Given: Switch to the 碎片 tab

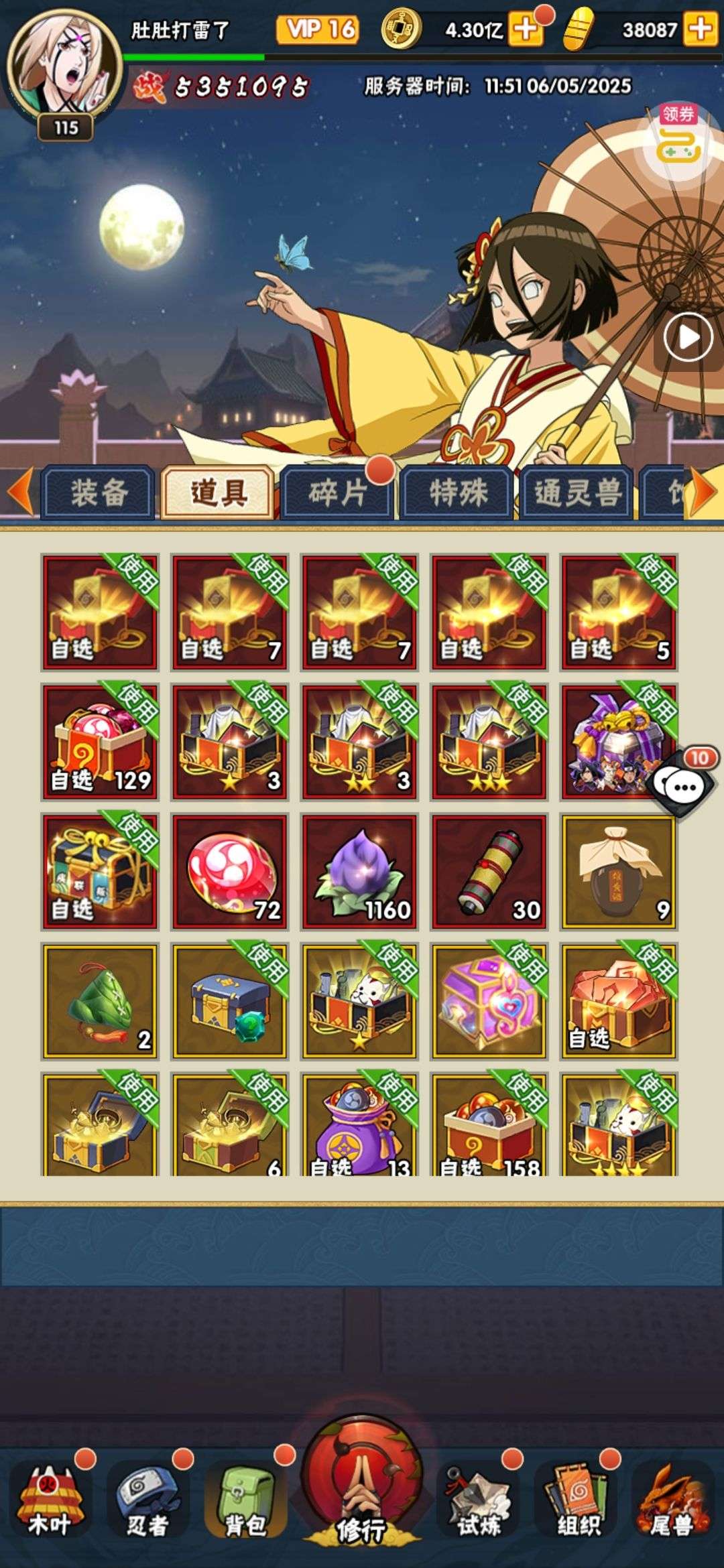Looking at the screenshot, I should coord(337,493).
